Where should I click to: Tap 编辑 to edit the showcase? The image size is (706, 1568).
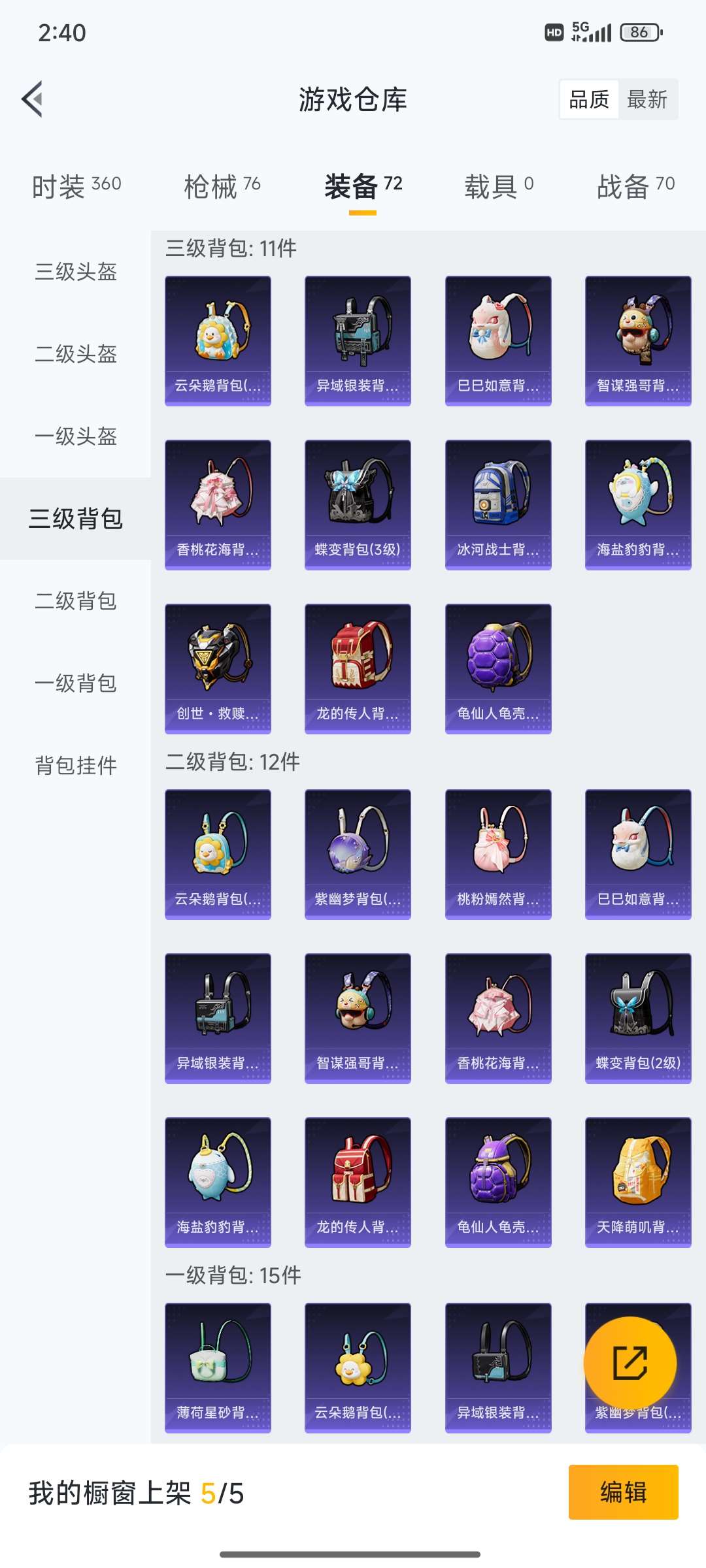point(623,1492)
